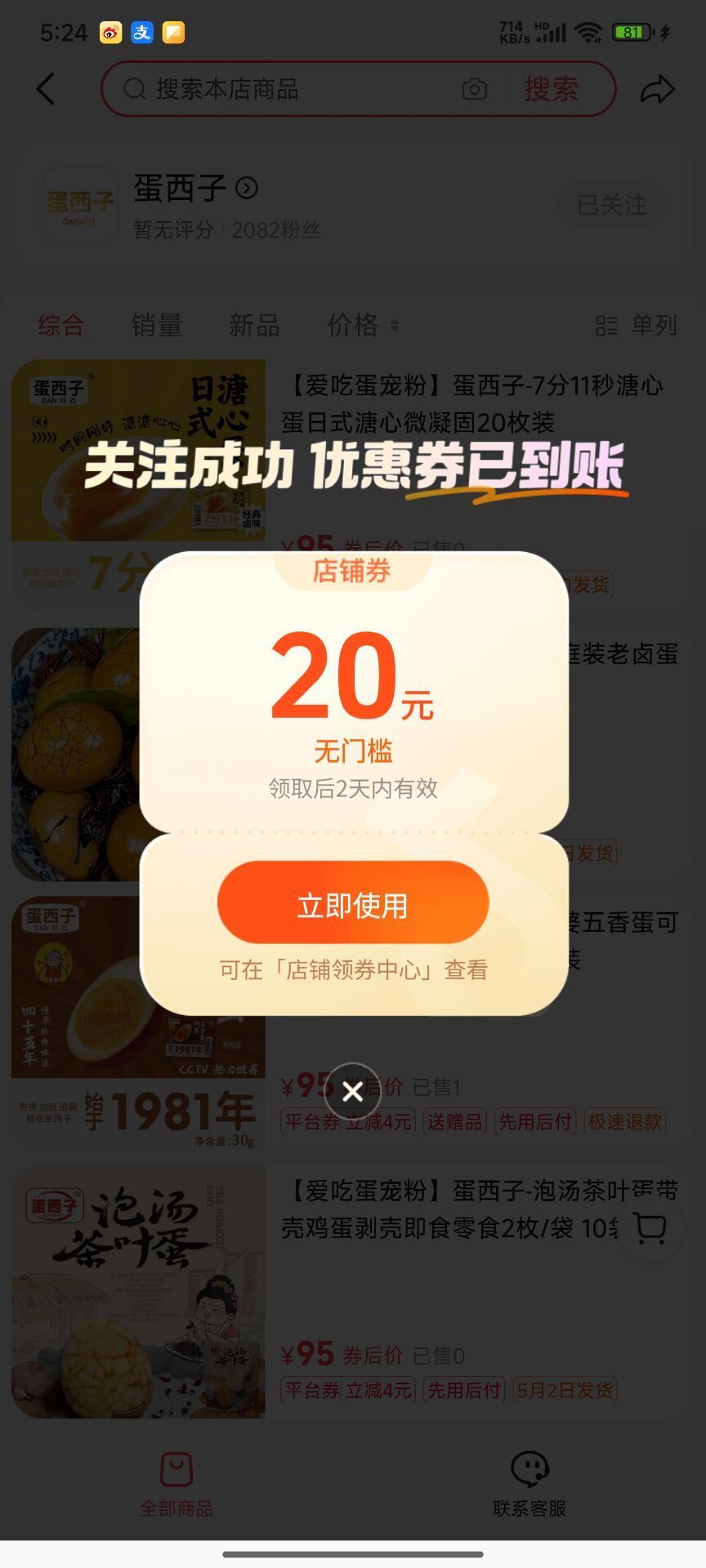Tap the 搜索 search button

point(551,89)
